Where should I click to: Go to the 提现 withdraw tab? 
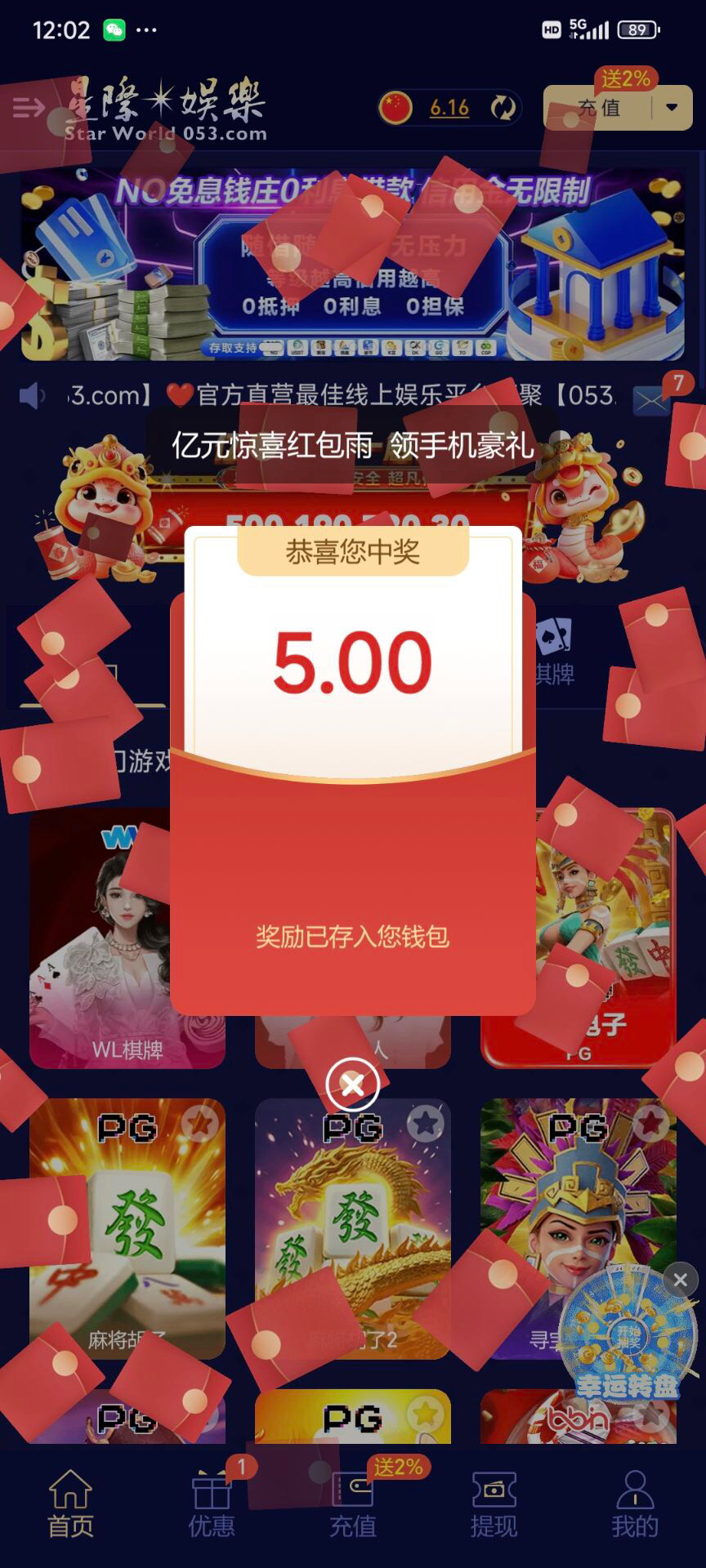click(x=494, y=1504)
